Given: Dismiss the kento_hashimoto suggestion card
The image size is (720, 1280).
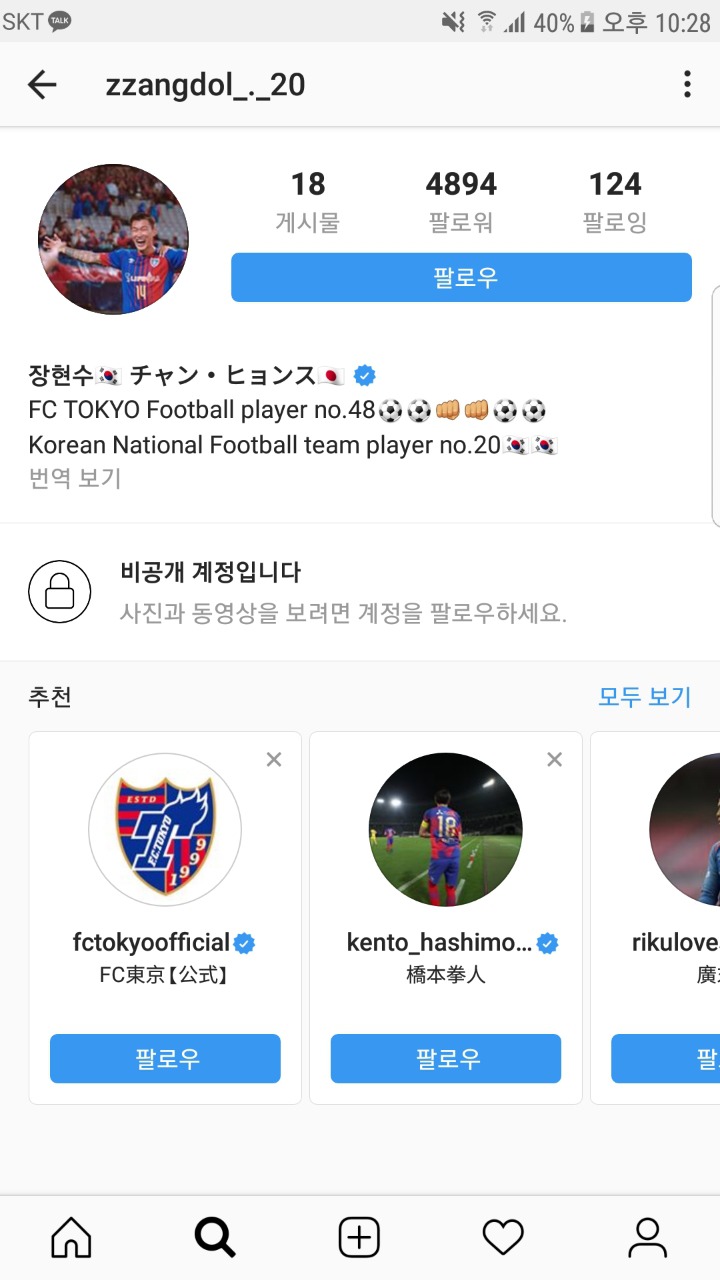Looking at the screenshot, I should [x=554, y=760].
